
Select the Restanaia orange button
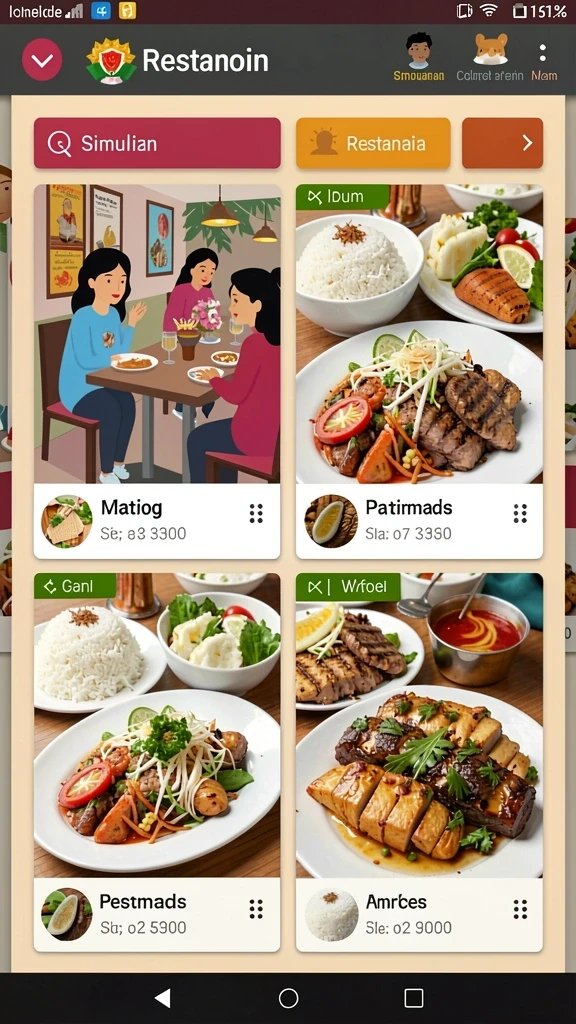(374, 143)
